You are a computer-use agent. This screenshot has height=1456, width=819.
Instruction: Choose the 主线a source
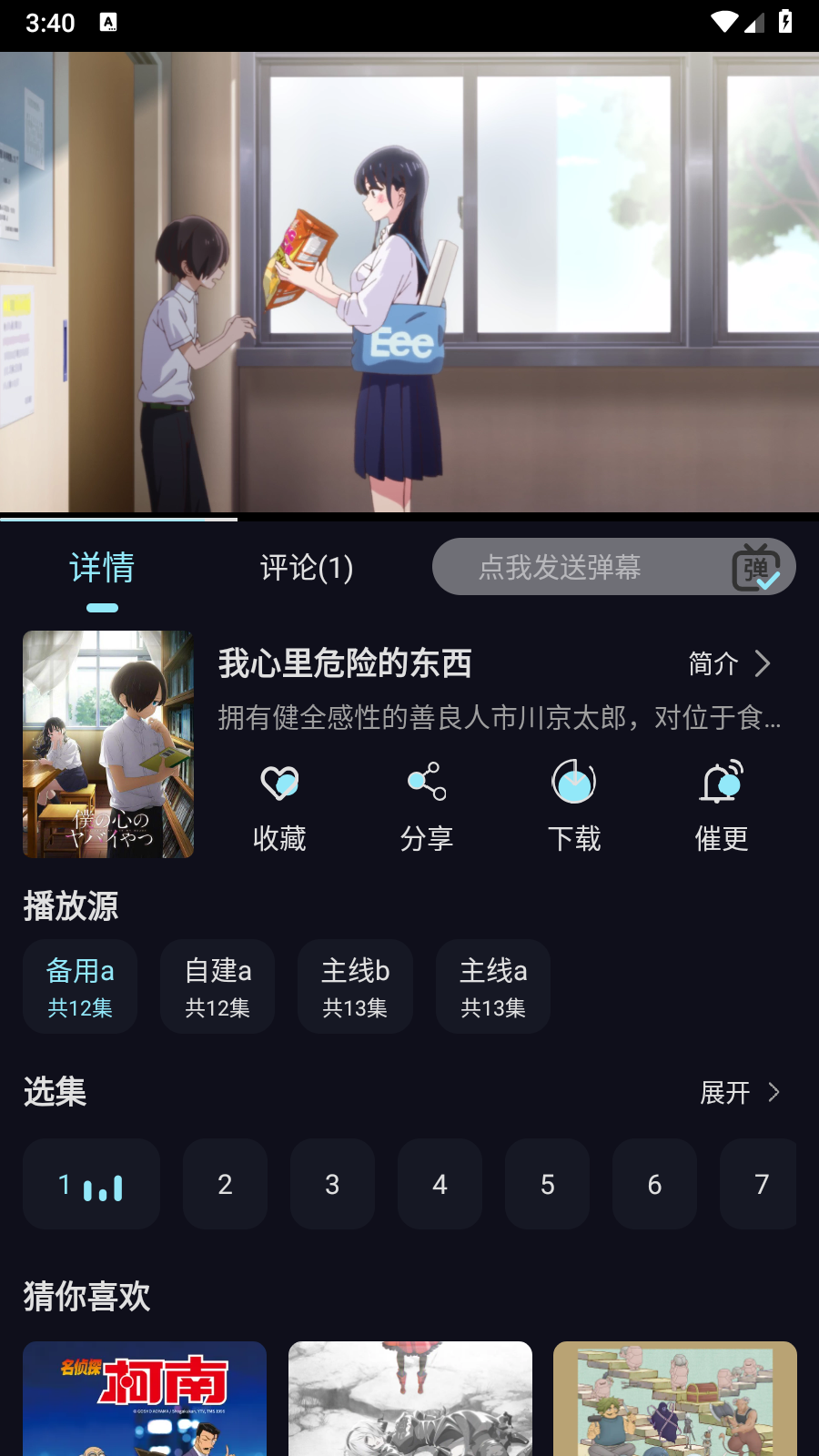coord(493,986)
